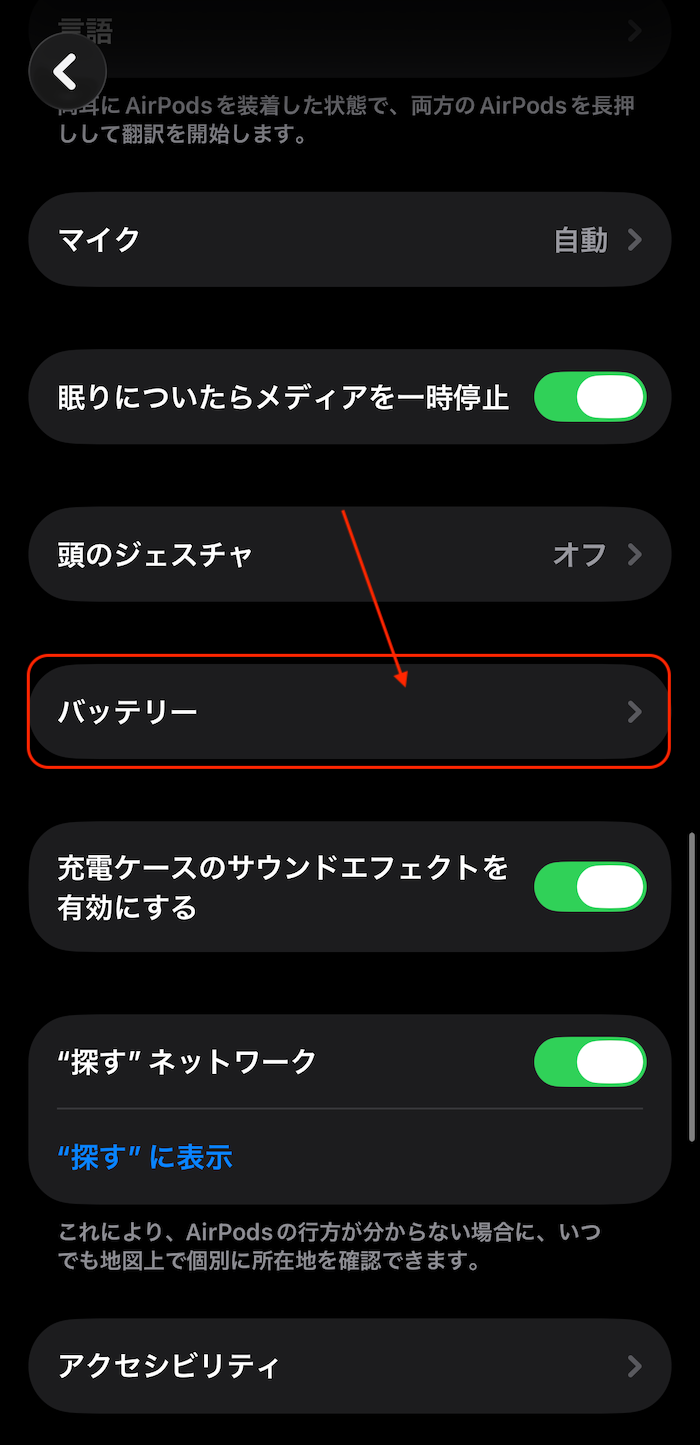700x1445 pixels.
Task: Open the 頭のジェスチャ settings
Action: pos(349,554)
